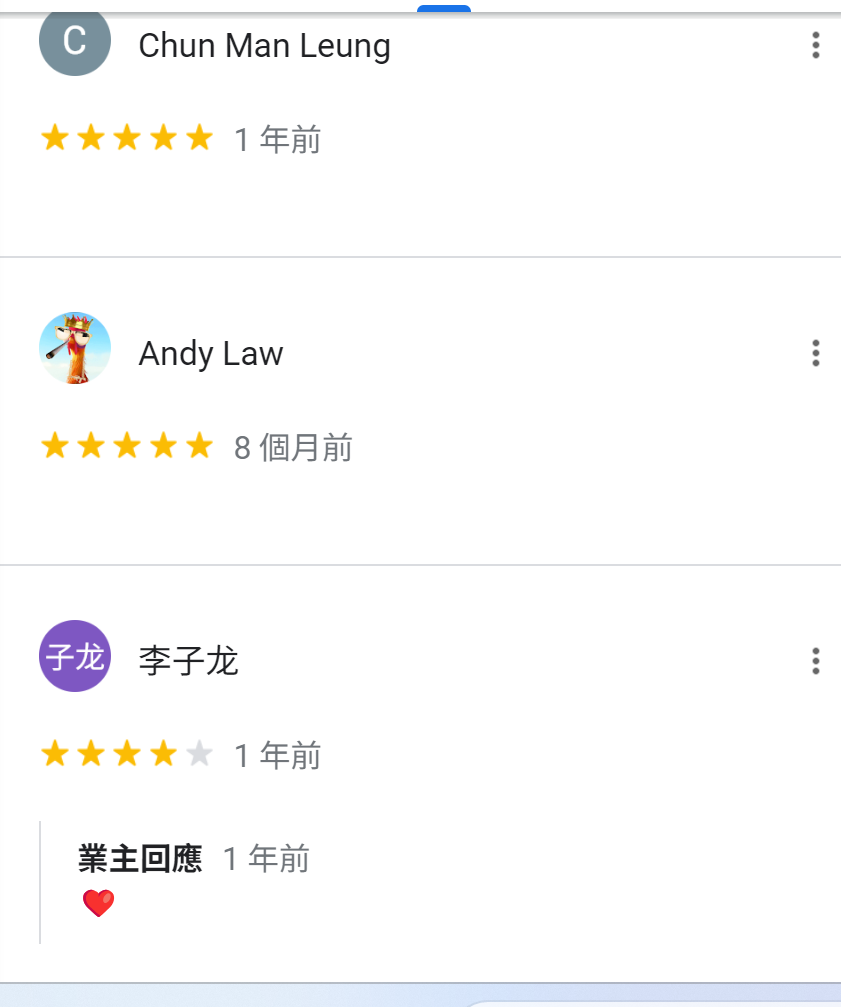
Task: View Chun Man Leung's reviewer profile
Action: point(264,45)
